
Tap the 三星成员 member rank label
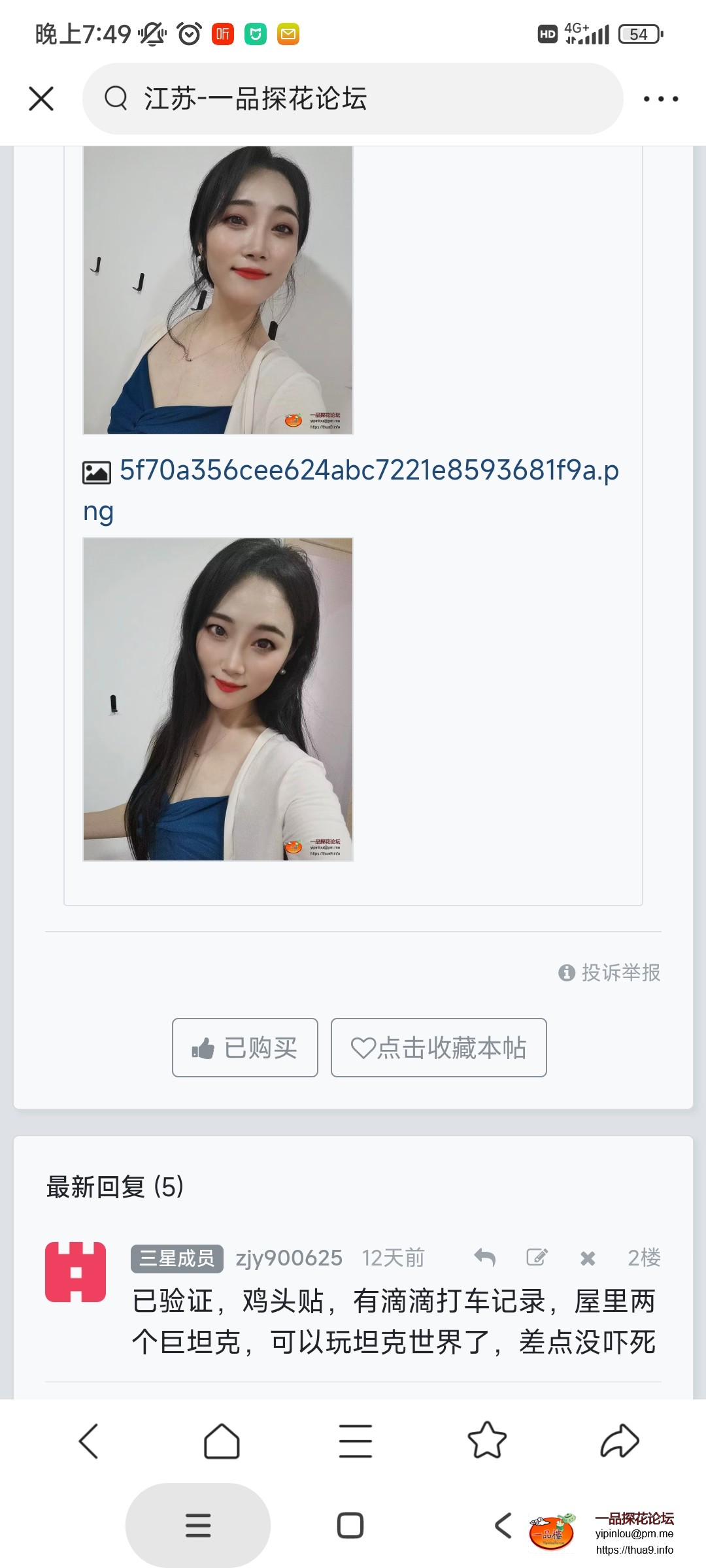click(176, 1256)
